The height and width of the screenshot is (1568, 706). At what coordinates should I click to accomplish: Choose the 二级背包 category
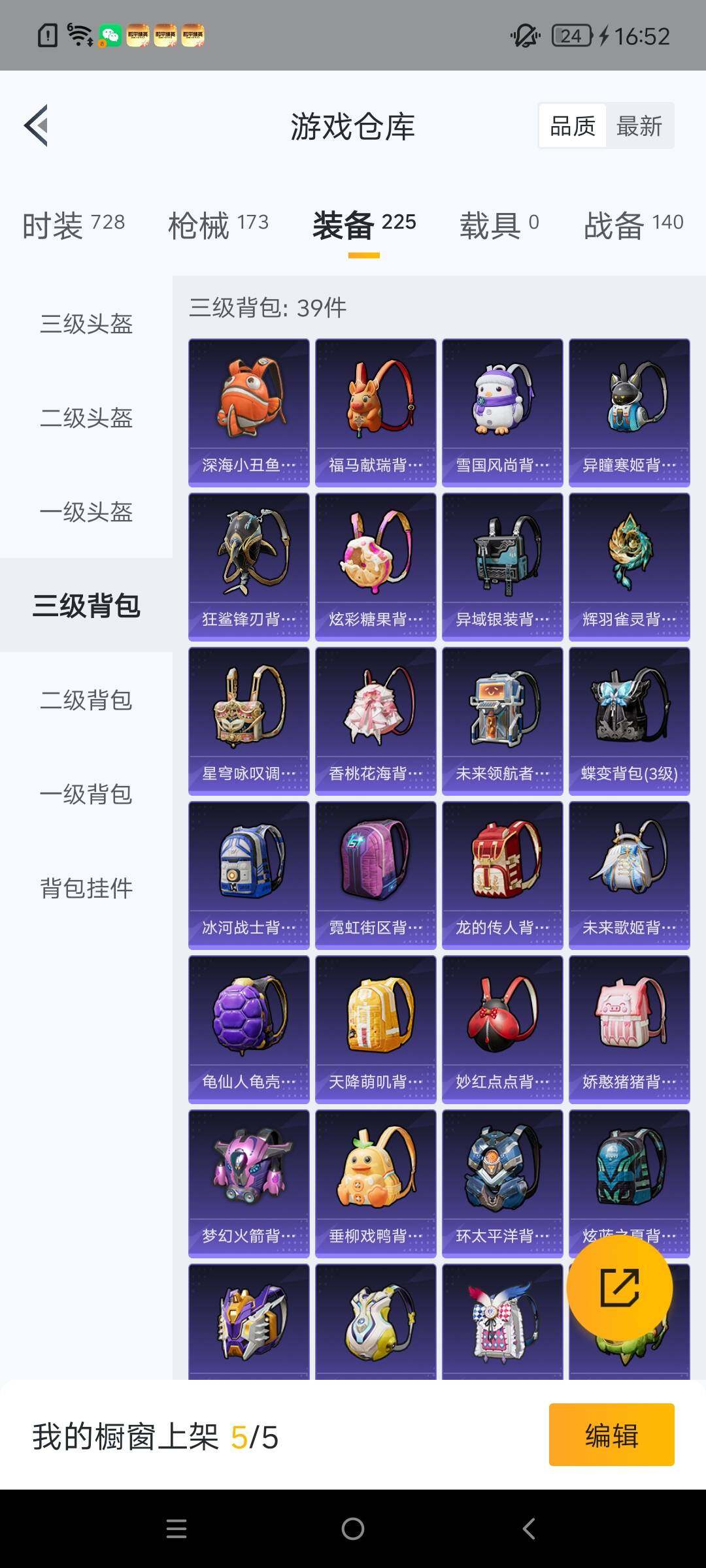pyautogui.click(x=87, y=701)
